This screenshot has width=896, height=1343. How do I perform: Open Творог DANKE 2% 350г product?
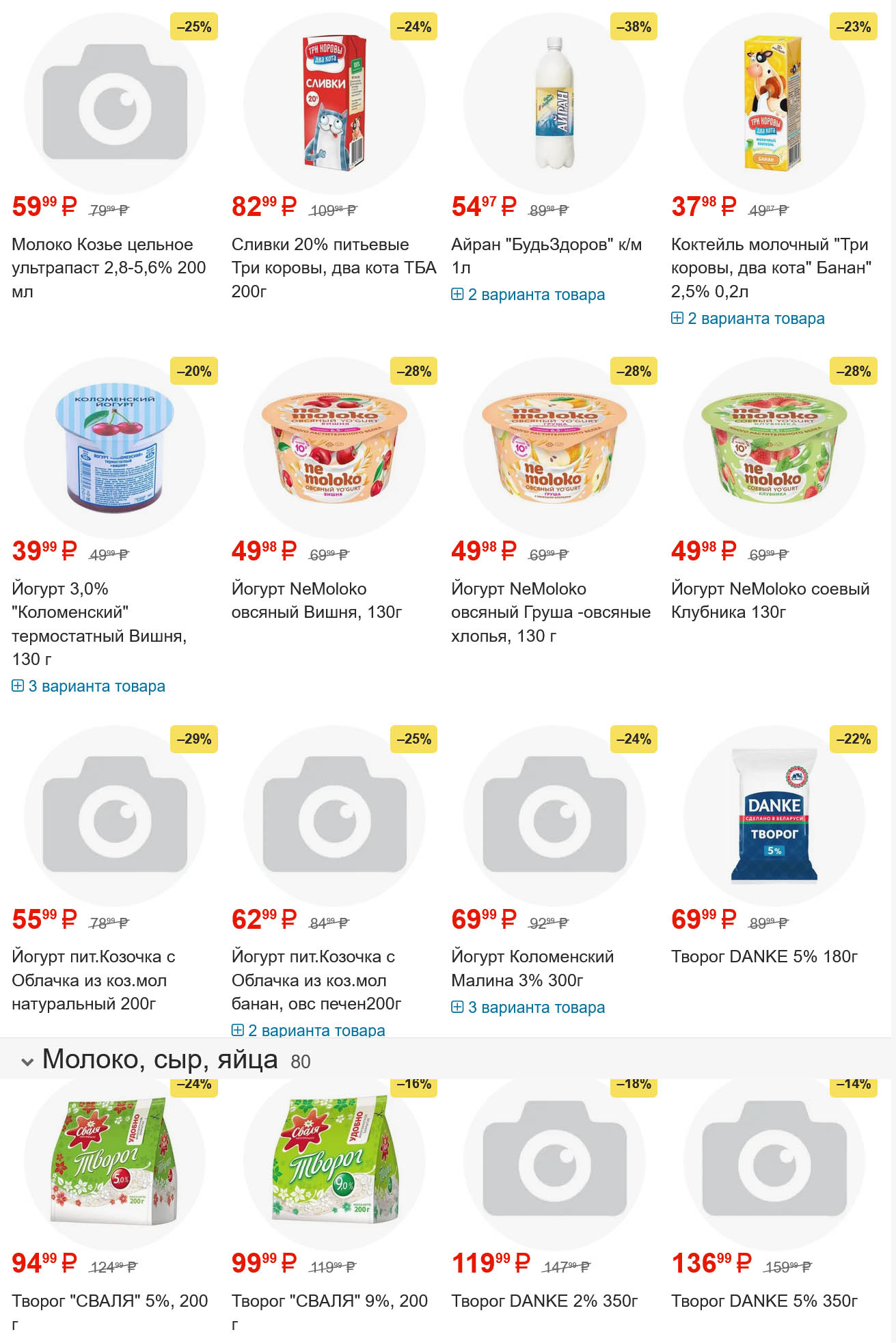point(544,1301)
